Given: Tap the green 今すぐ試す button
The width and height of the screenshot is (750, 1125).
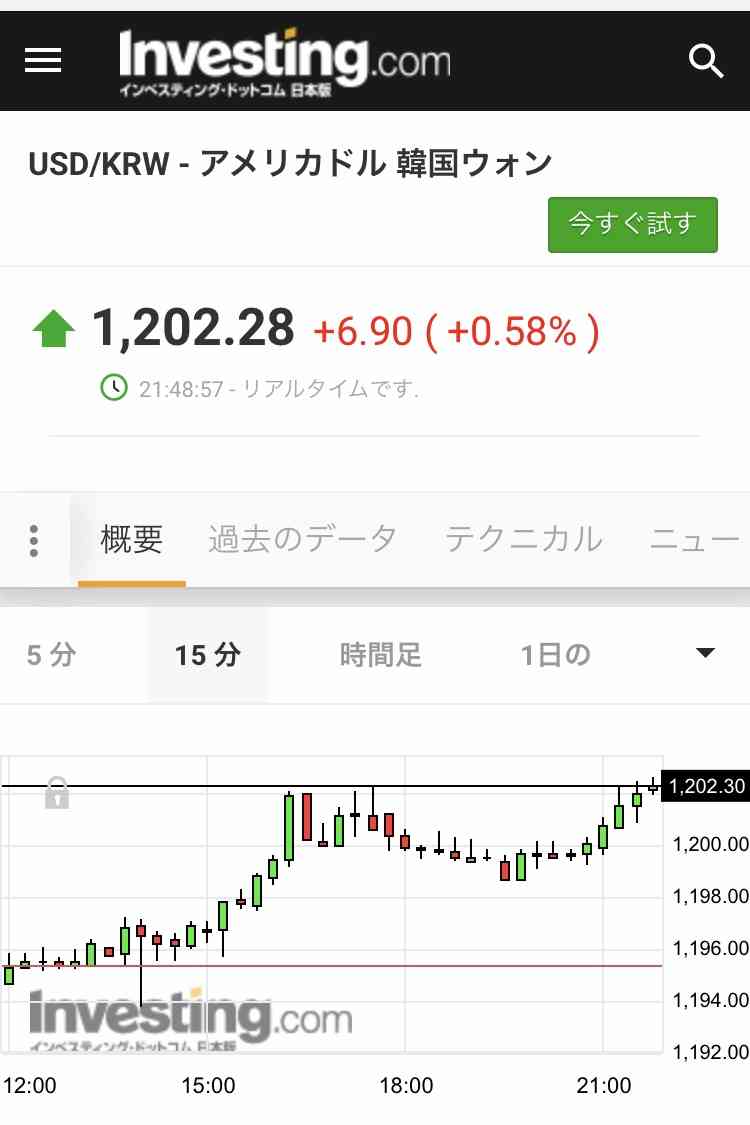Looking at the screenshot, I should [x=632, y=224].
